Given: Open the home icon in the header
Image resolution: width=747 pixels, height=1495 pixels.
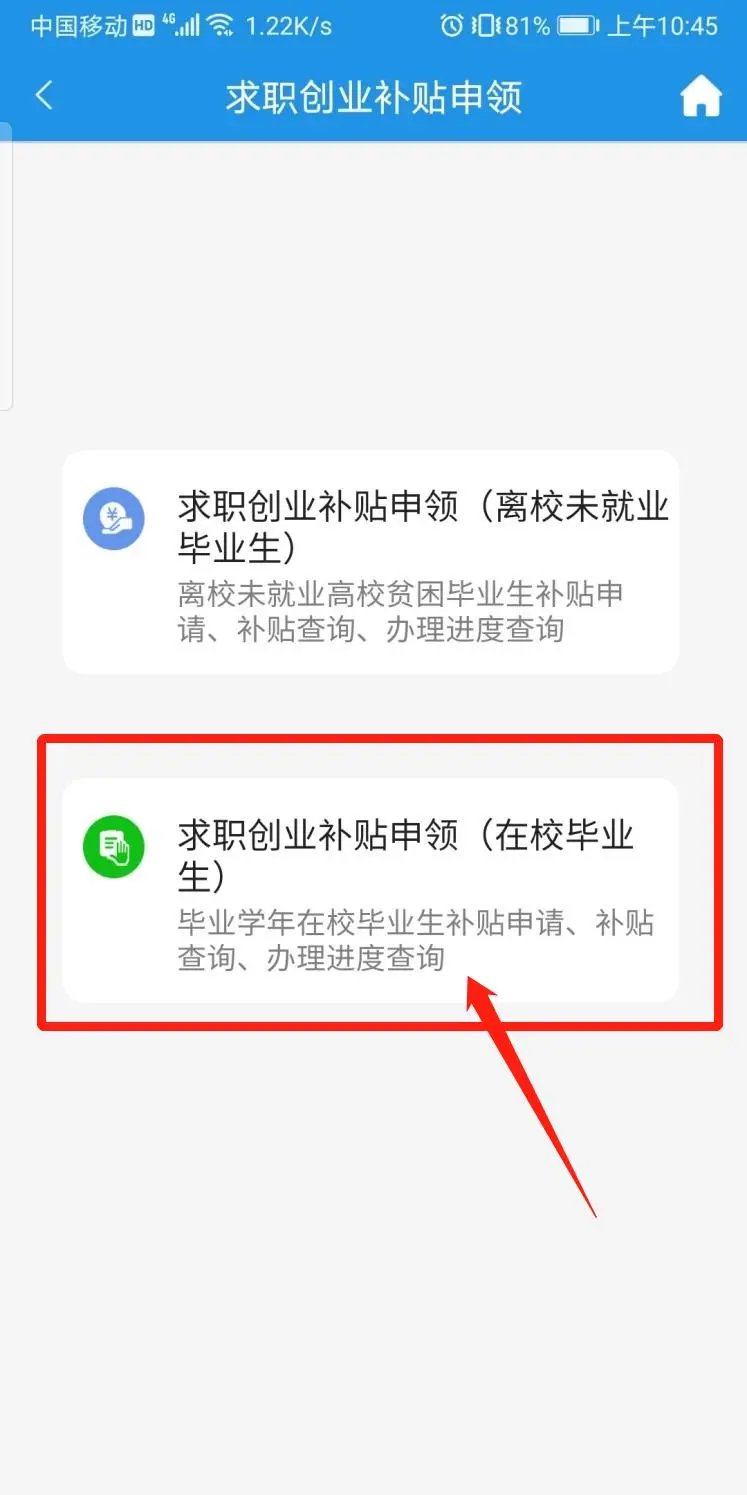Looking at the screenshot, I should [700, 97].
